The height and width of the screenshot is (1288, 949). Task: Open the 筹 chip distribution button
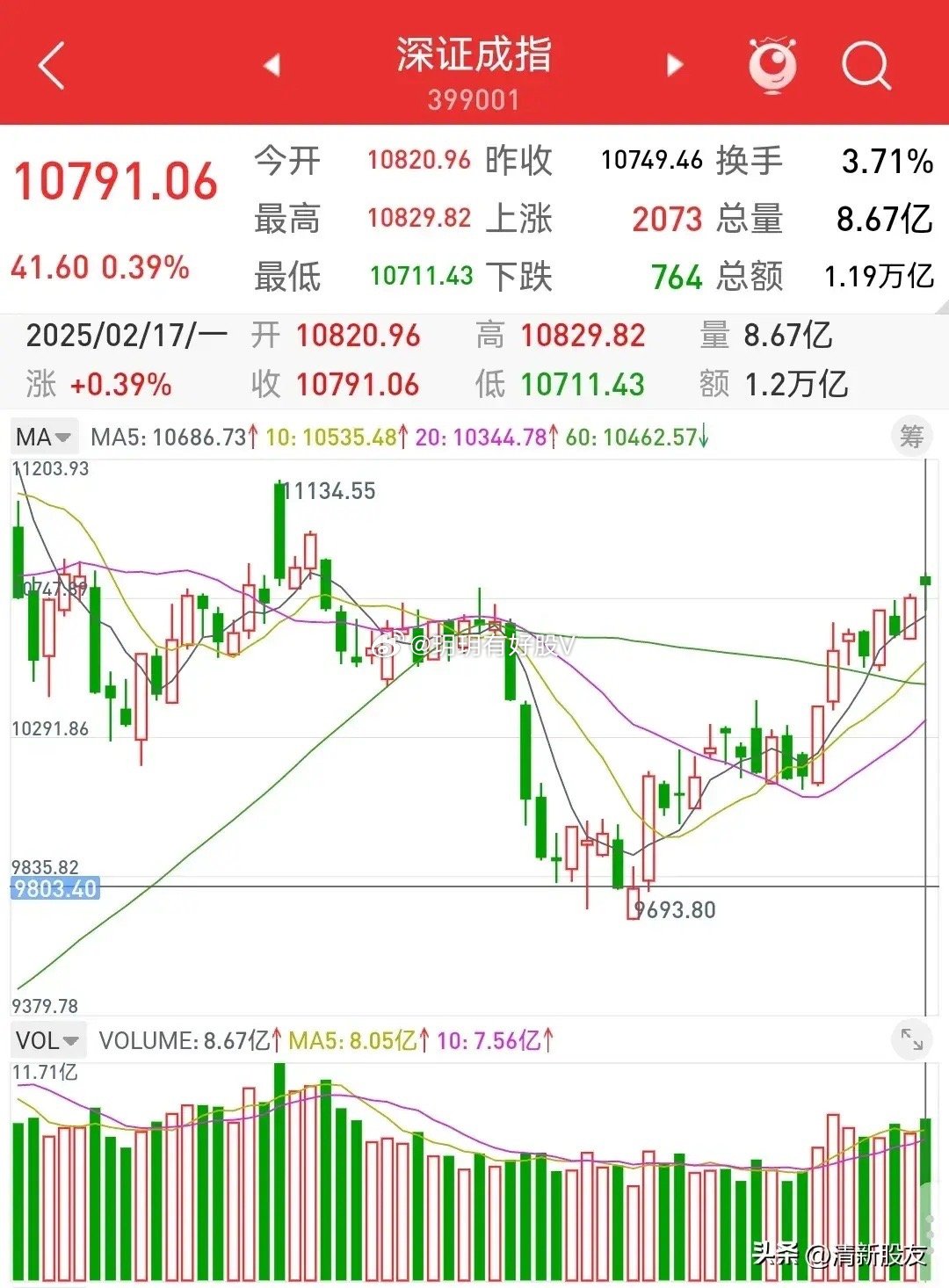(x=911, y=436)
